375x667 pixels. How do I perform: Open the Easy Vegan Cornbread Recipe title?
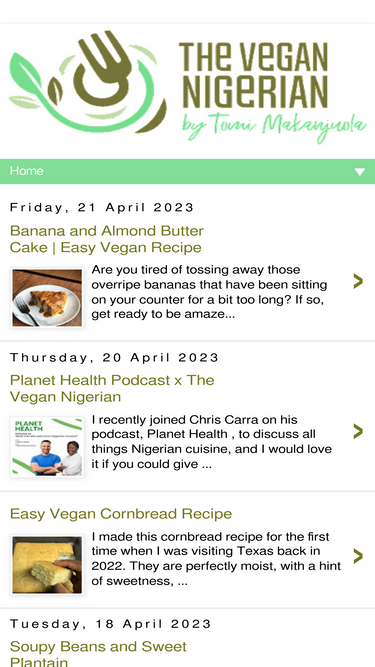tap(121, 514)
